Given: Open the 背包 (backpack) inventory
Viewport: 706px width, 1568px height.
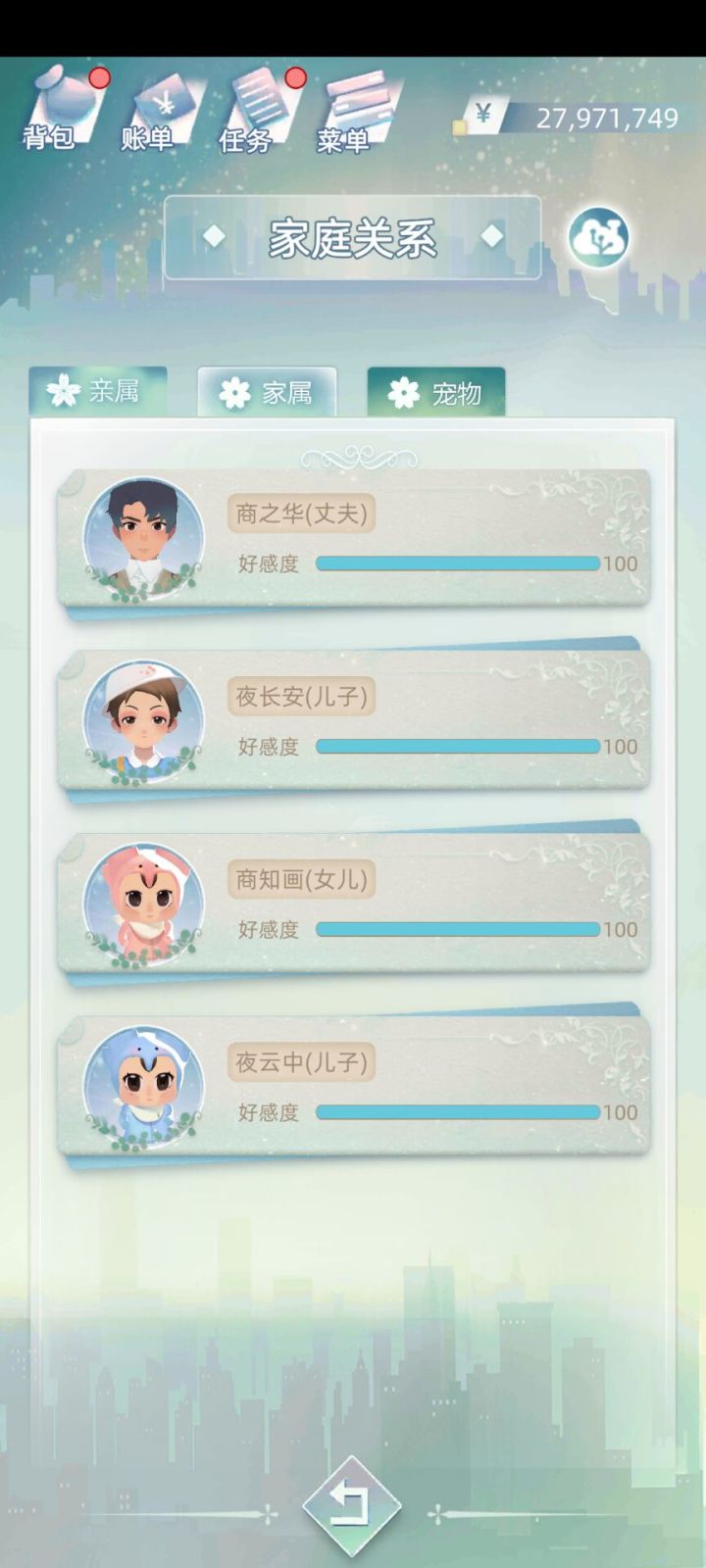Looking at the screenshot, I should [61, 103].
